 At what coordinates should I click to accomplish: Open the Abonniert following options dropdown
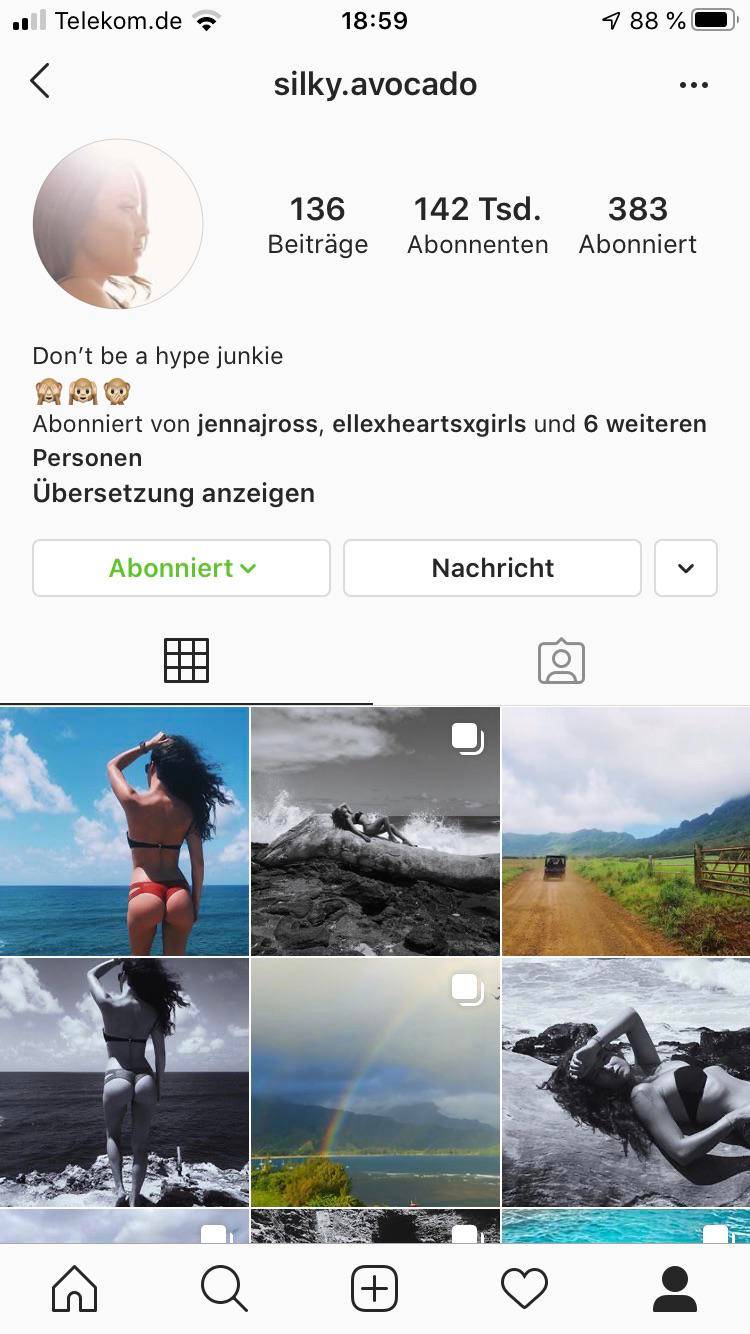coord(181,568)
